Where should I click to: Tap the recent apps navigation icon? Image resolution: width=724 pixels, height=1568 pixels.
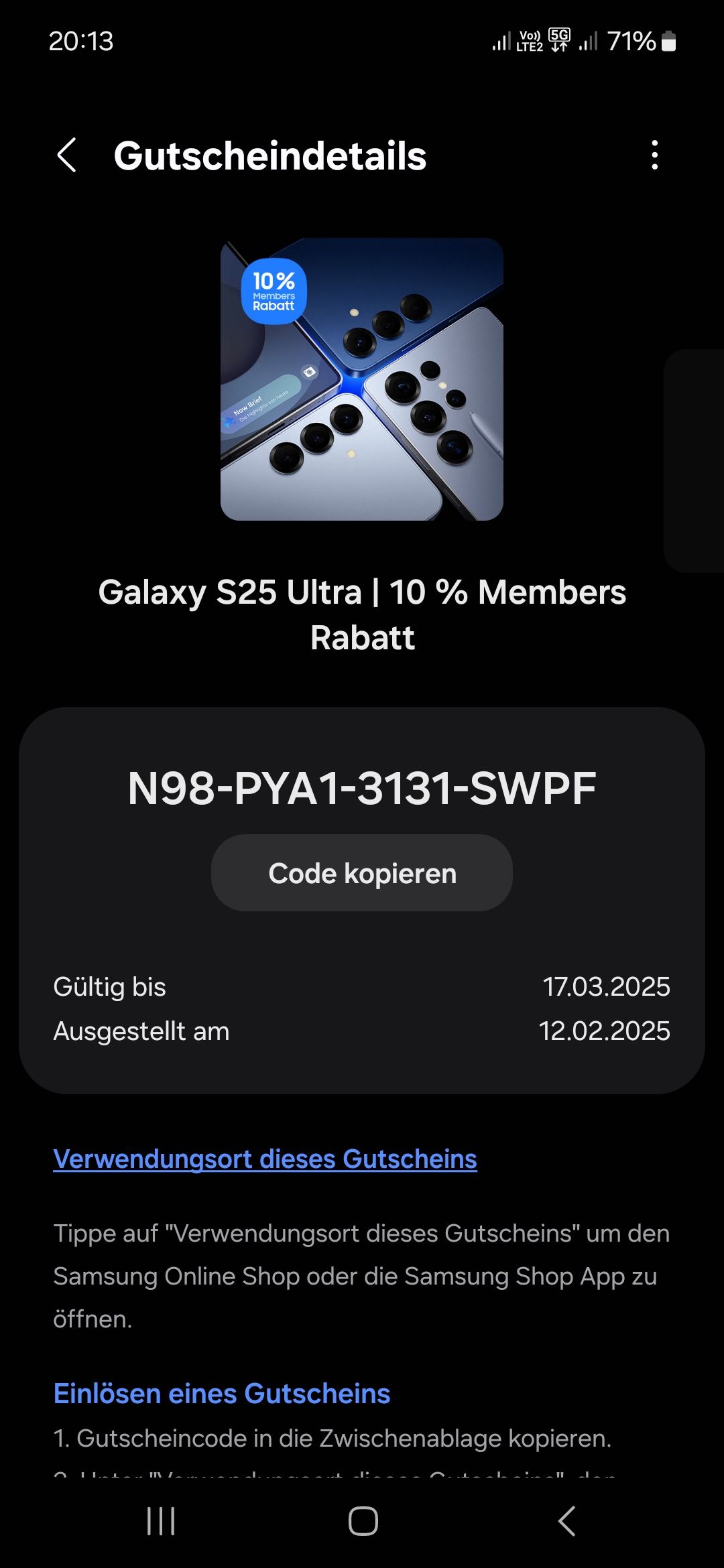pos(160,1520)
